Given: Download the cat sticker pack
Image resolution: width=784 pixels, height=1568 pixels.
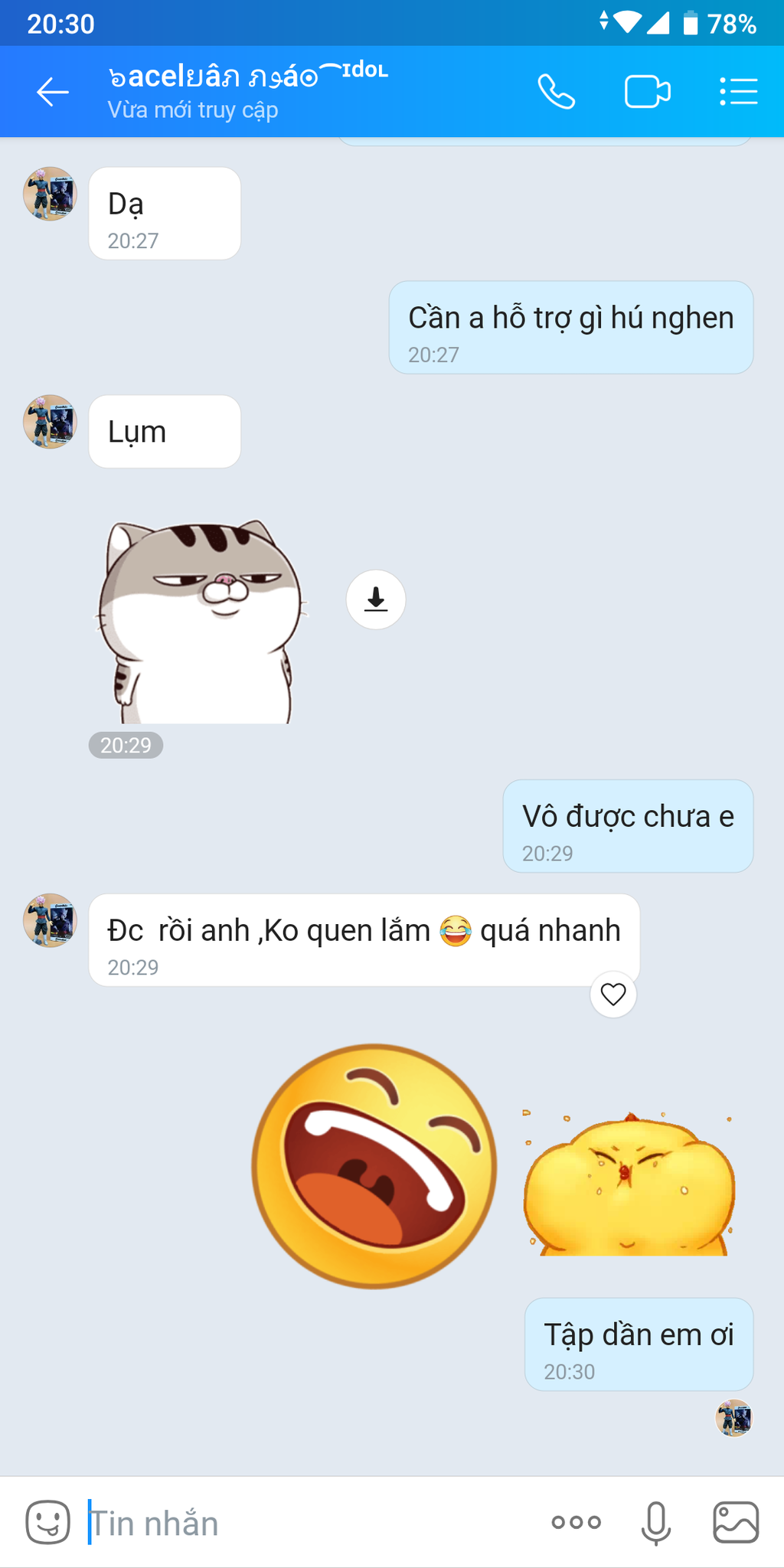Looking at the screenshot, I should pos(375,599).
